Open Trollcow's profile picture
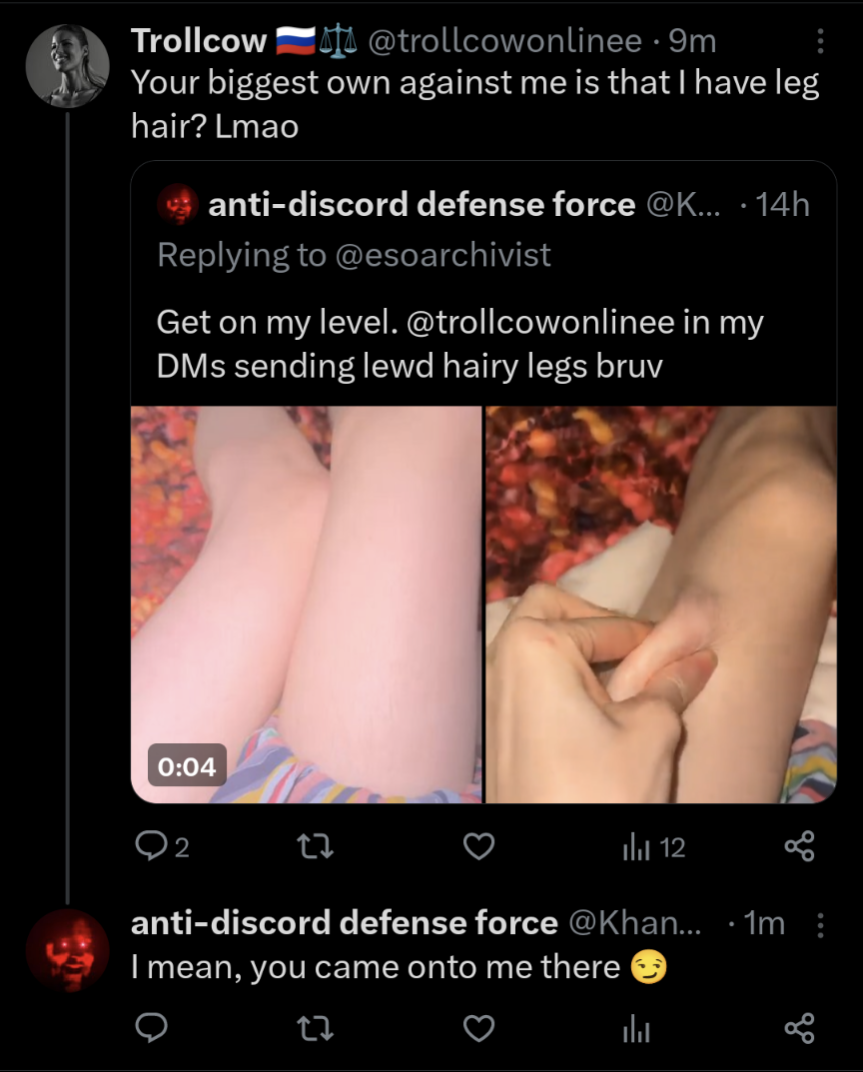Screen dimensions: 863x1072 (66, 66)
